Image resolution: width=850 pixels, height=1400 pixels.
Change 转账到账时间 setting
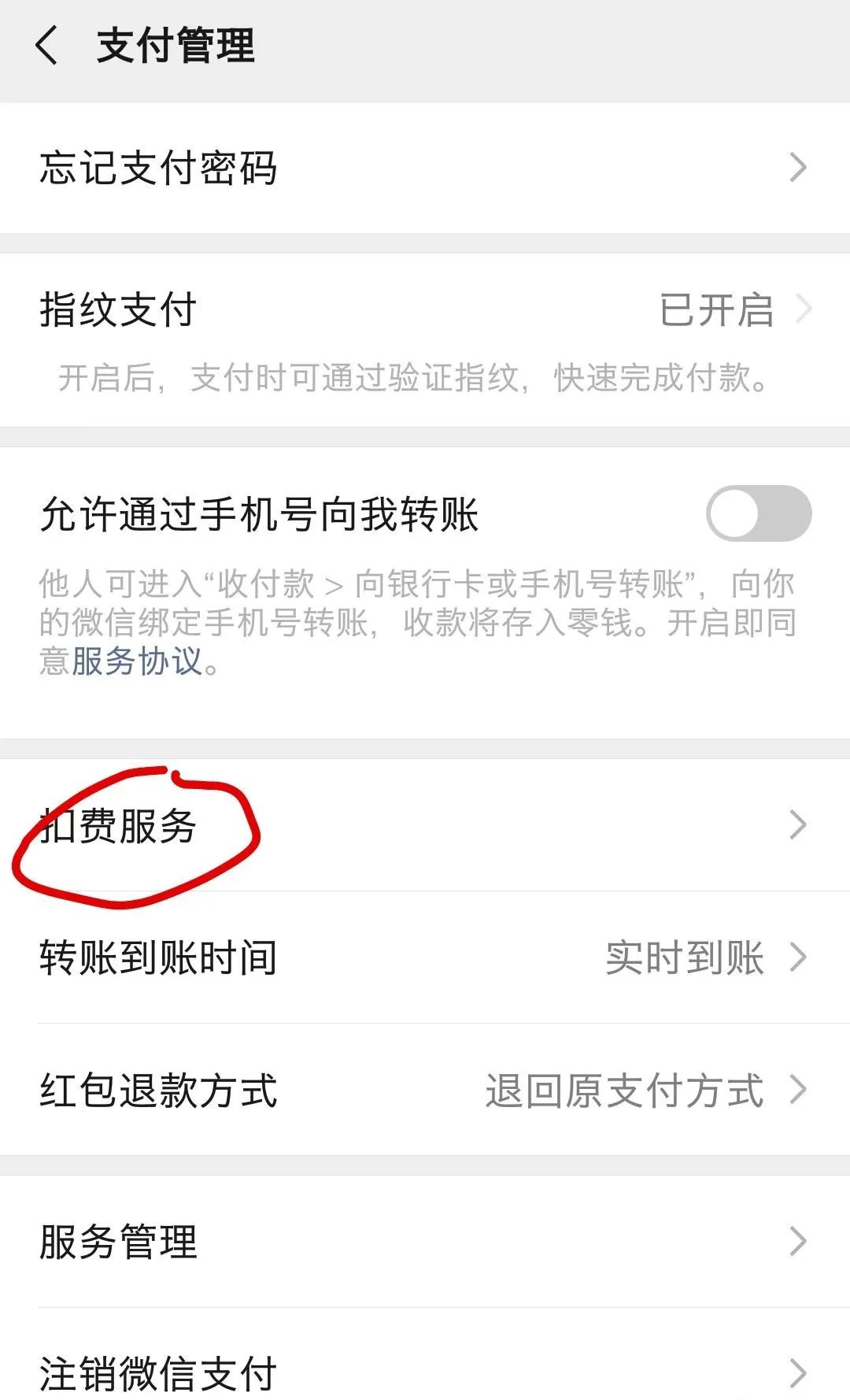425,957
